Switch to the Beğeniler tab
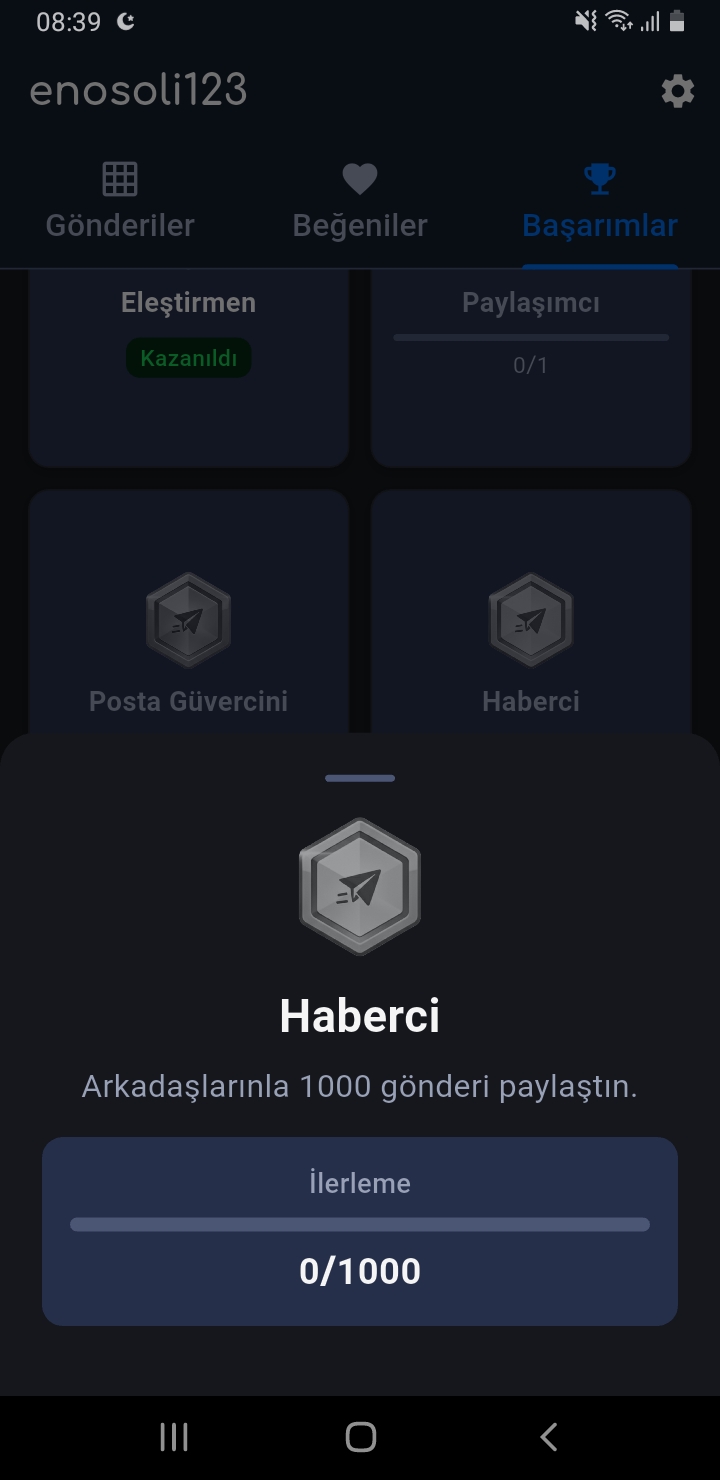The width and height of the screenshot is (720, 1480). [360, 204]
